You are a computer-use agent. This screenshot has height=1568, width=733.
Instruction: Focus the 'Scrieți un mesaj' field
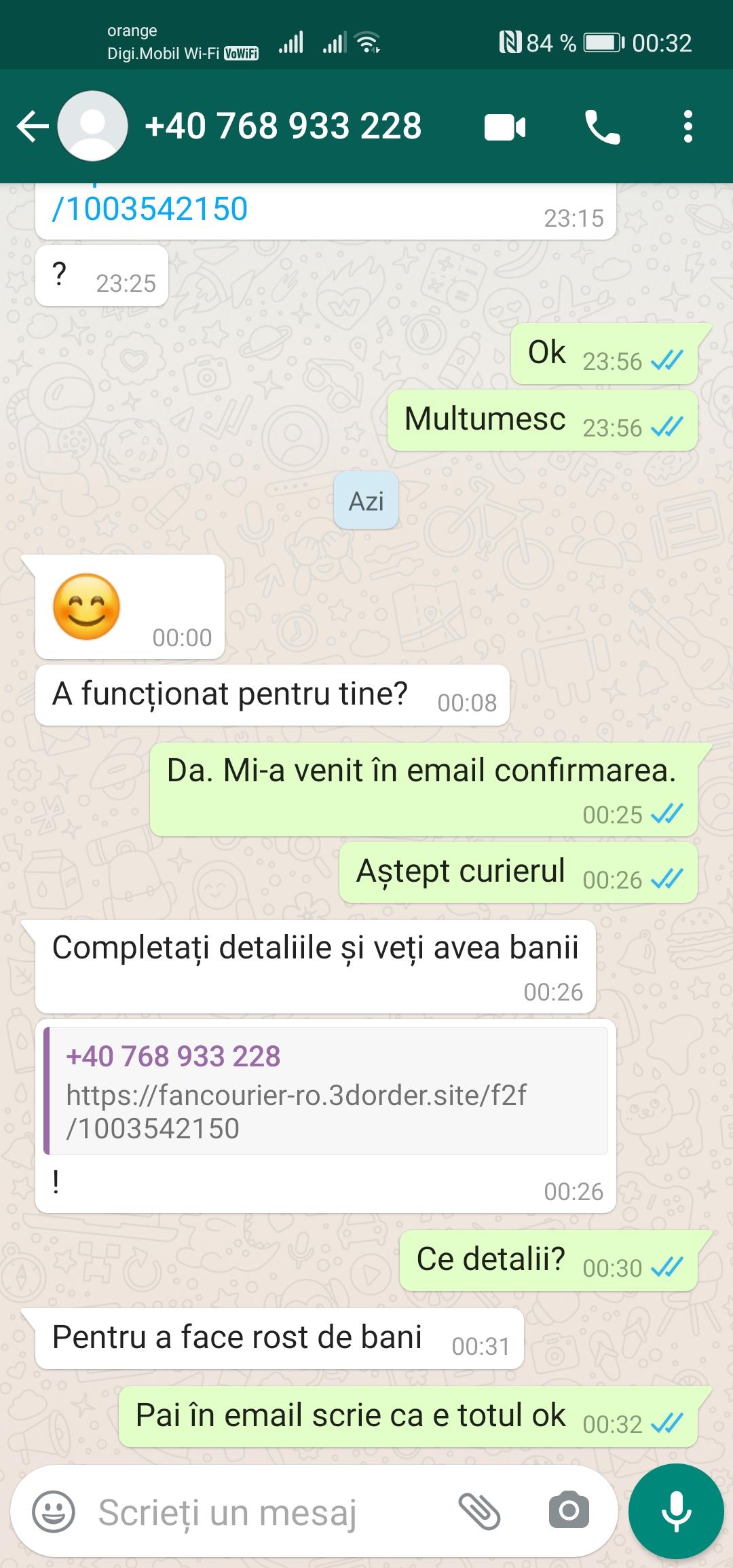(258, 1512)
